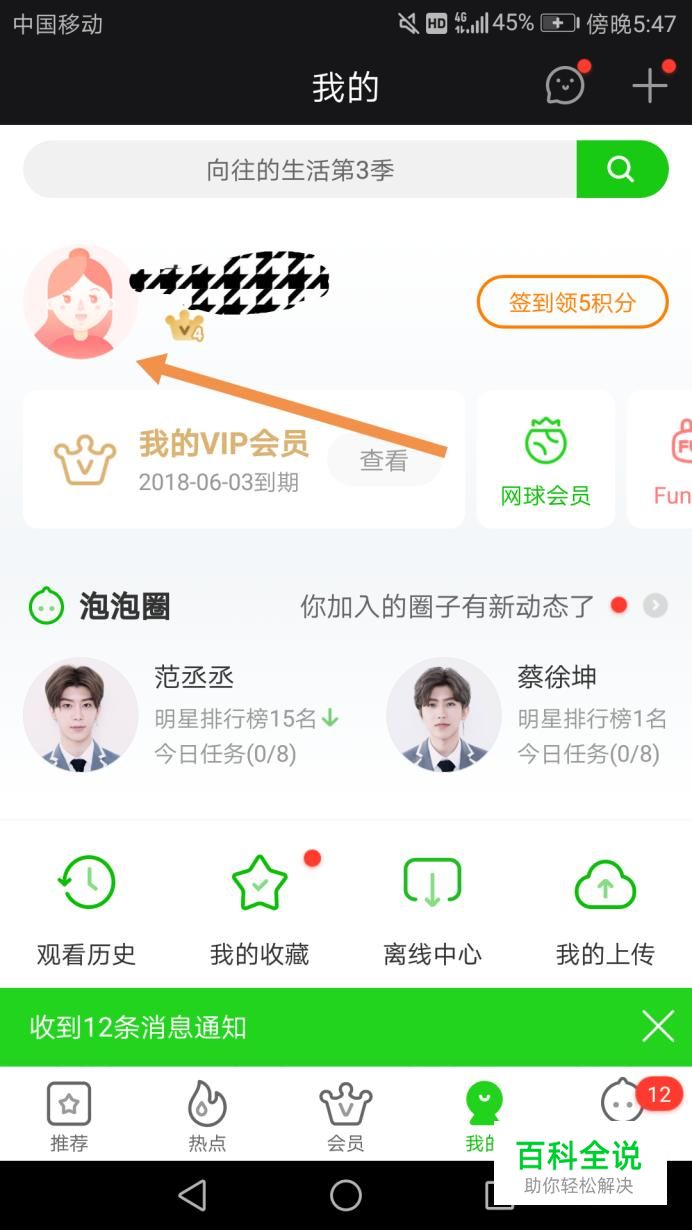
Task: Switch to the 会员 tab
Action: (345, 1117)
